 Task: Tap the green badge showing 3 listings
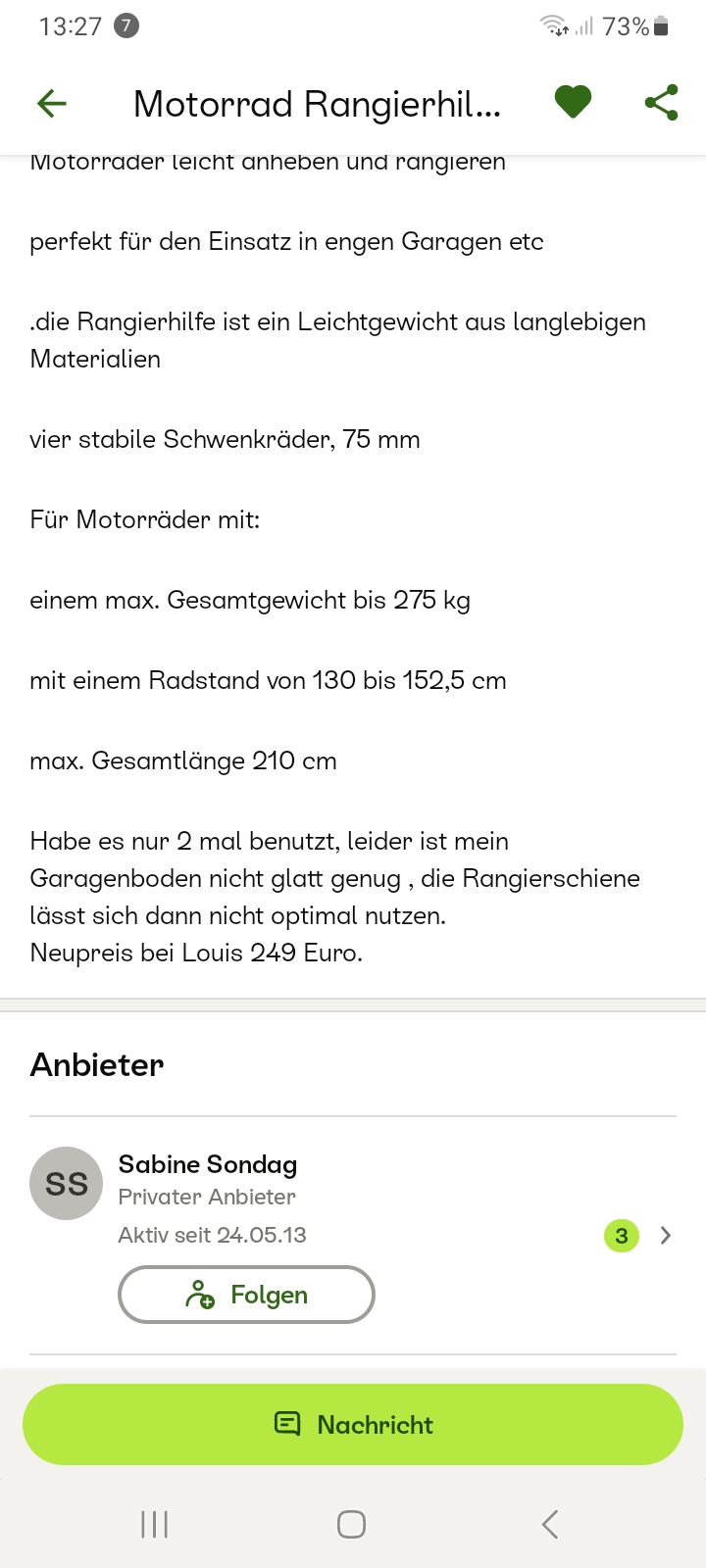pos(621,1236)
